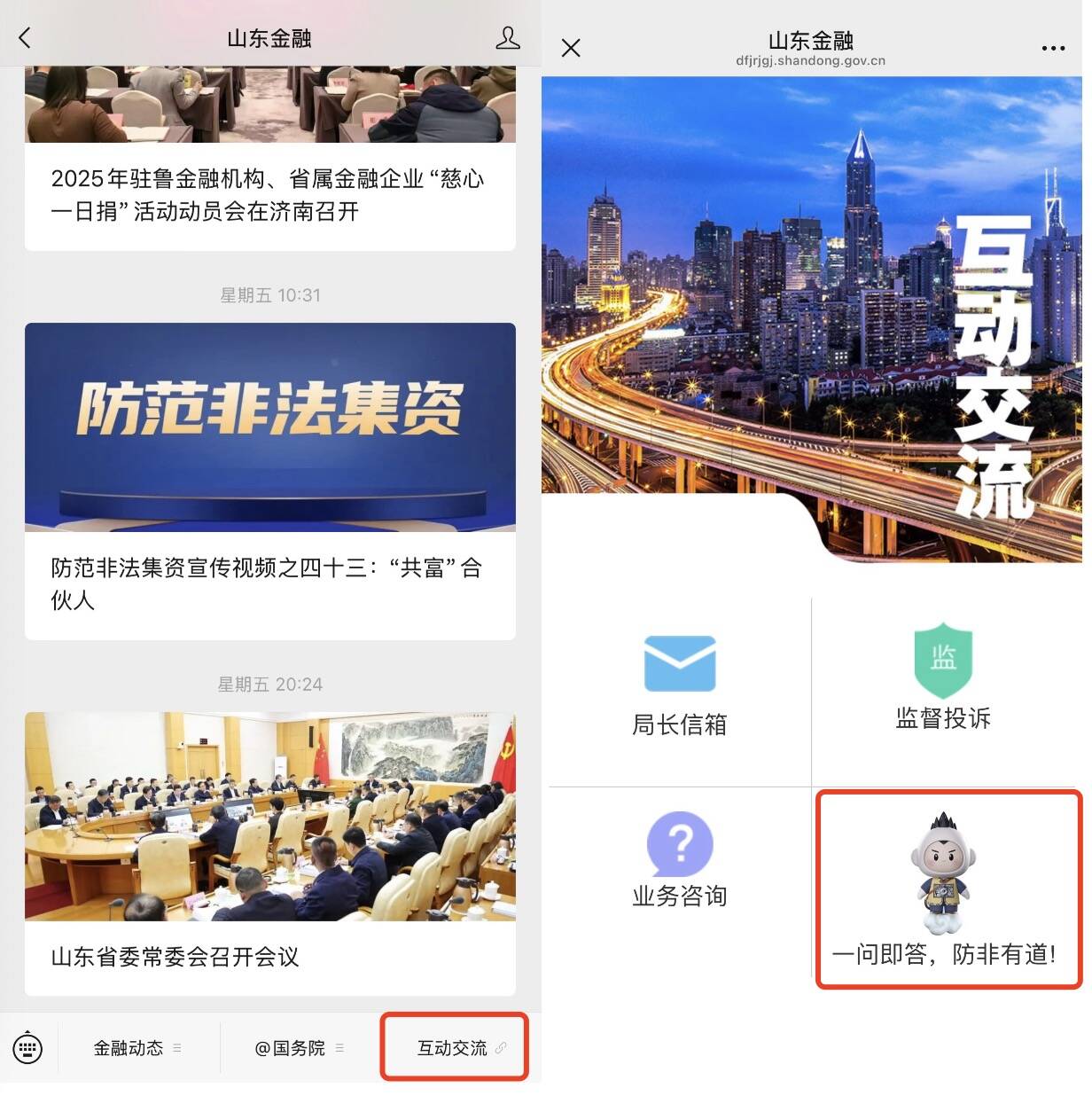
Task: Expand the 金融动态 menu
Action: [x=137, y=1048]
